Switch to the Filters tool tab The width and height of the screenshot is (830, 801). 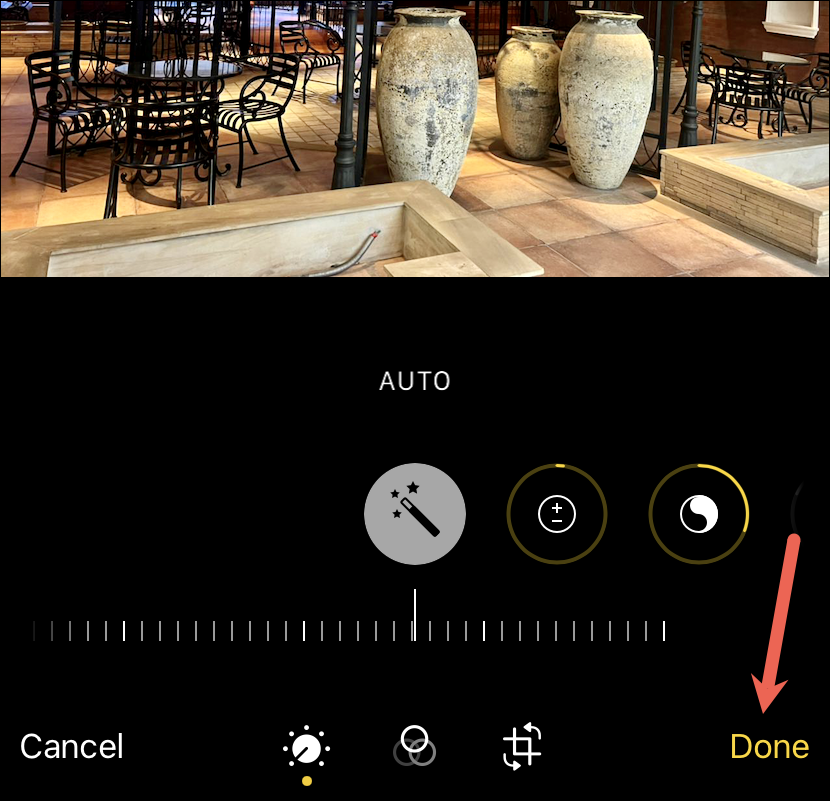tap(414, 747)
